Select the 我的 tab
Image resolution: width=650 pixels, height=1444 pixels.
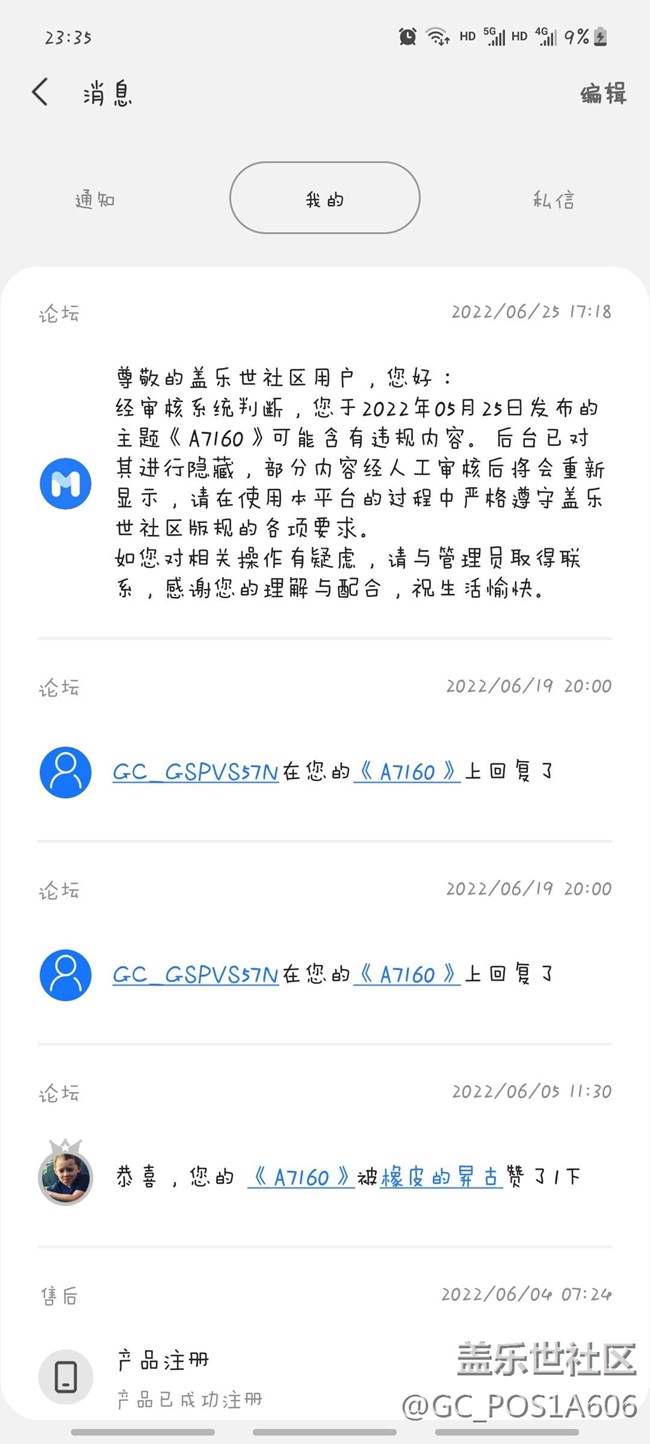[x=324, y=199]
